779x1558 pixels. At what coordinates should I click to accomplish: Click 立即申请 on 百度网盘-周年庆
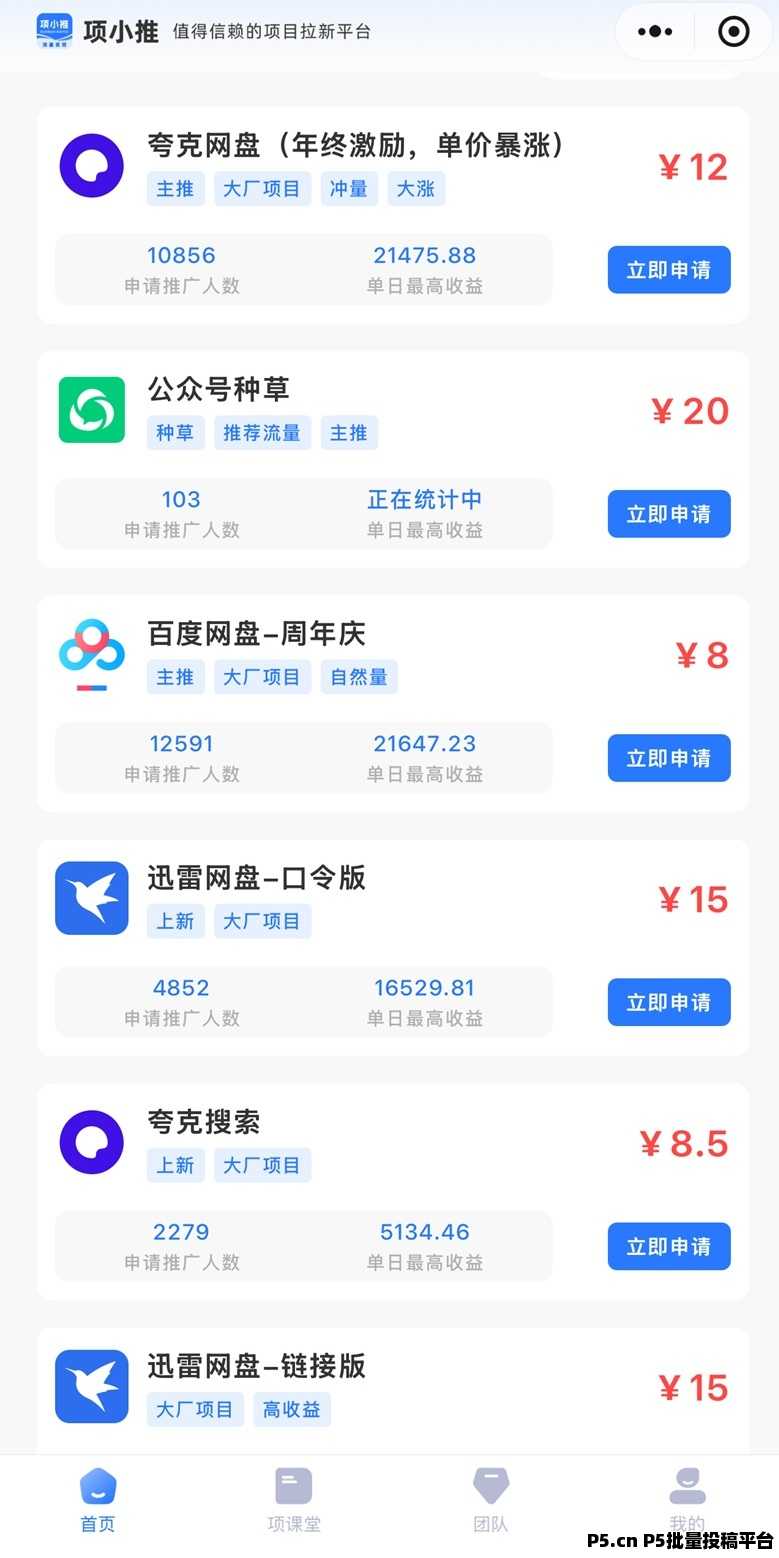pyautogui.click(x=668, y=757)
